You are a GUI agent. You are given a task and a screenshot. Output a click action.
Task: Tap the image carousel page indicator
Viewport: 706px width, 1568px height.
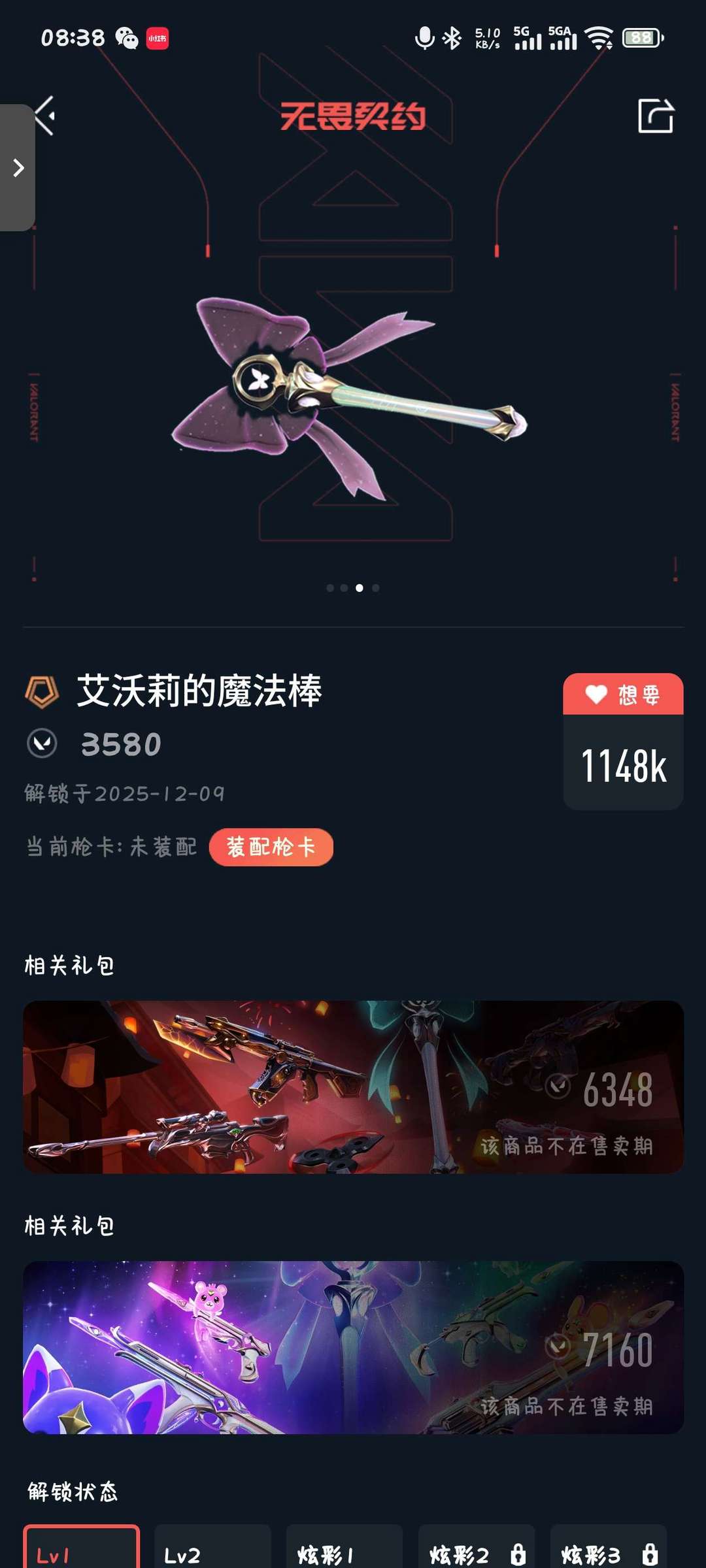pos(353,588)
